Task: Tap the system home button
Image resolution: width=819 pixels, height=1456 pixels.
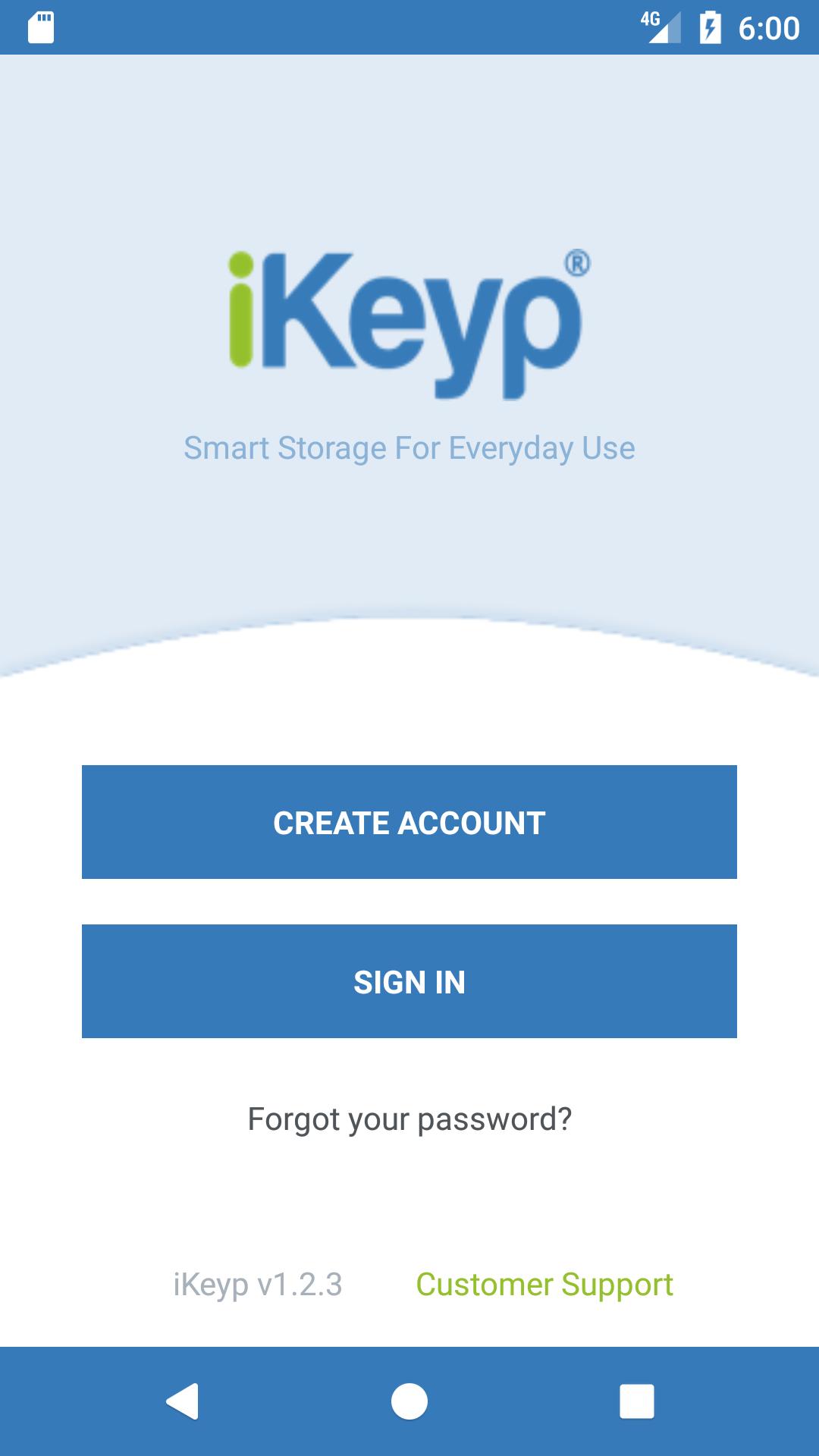Action: click(409, 1401)
